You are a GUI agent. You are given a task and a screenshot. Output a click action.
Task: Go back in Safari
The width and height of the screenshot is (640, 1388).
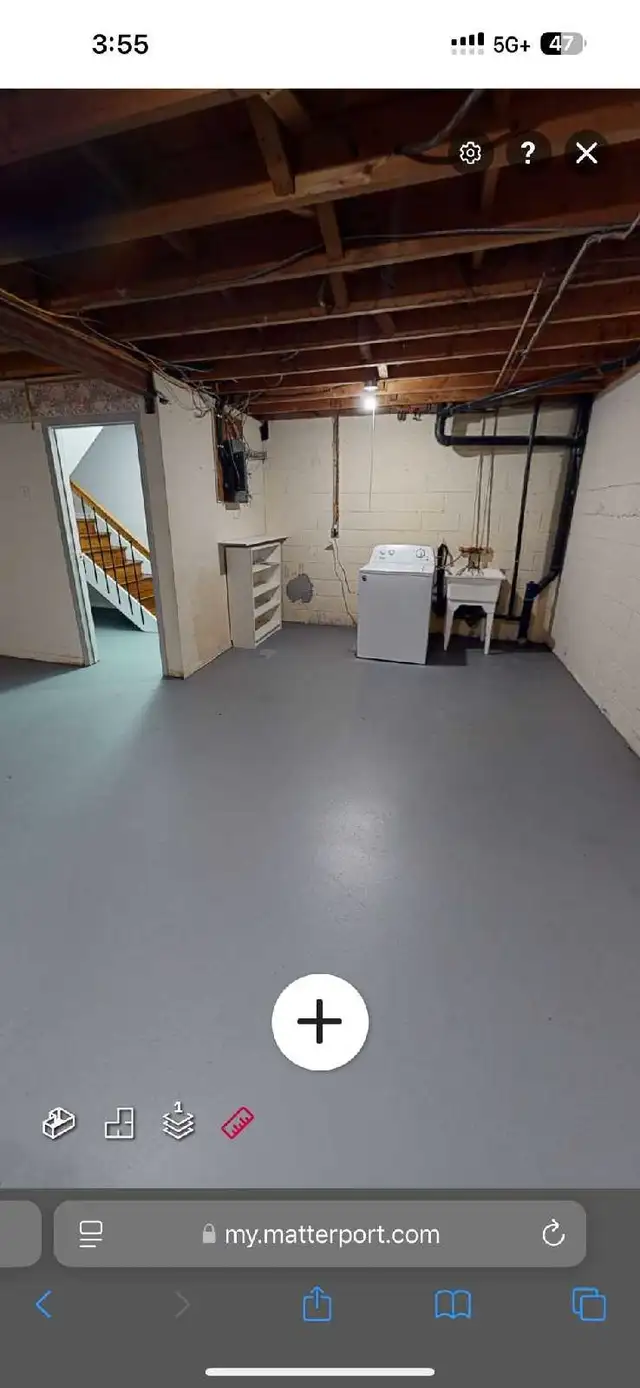(x=43, y=1304)
